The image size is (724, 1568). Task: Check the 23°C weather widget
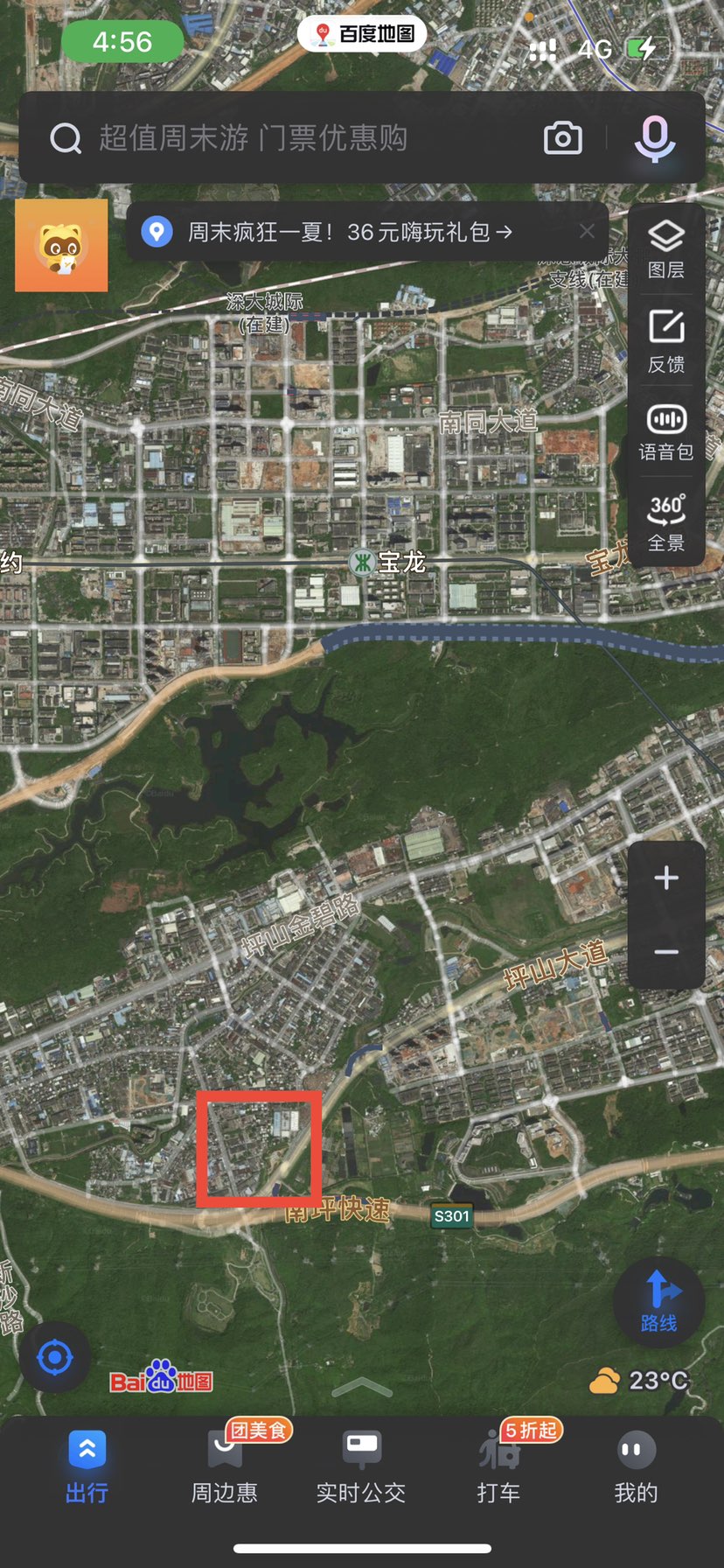(x=640, y=1381)
